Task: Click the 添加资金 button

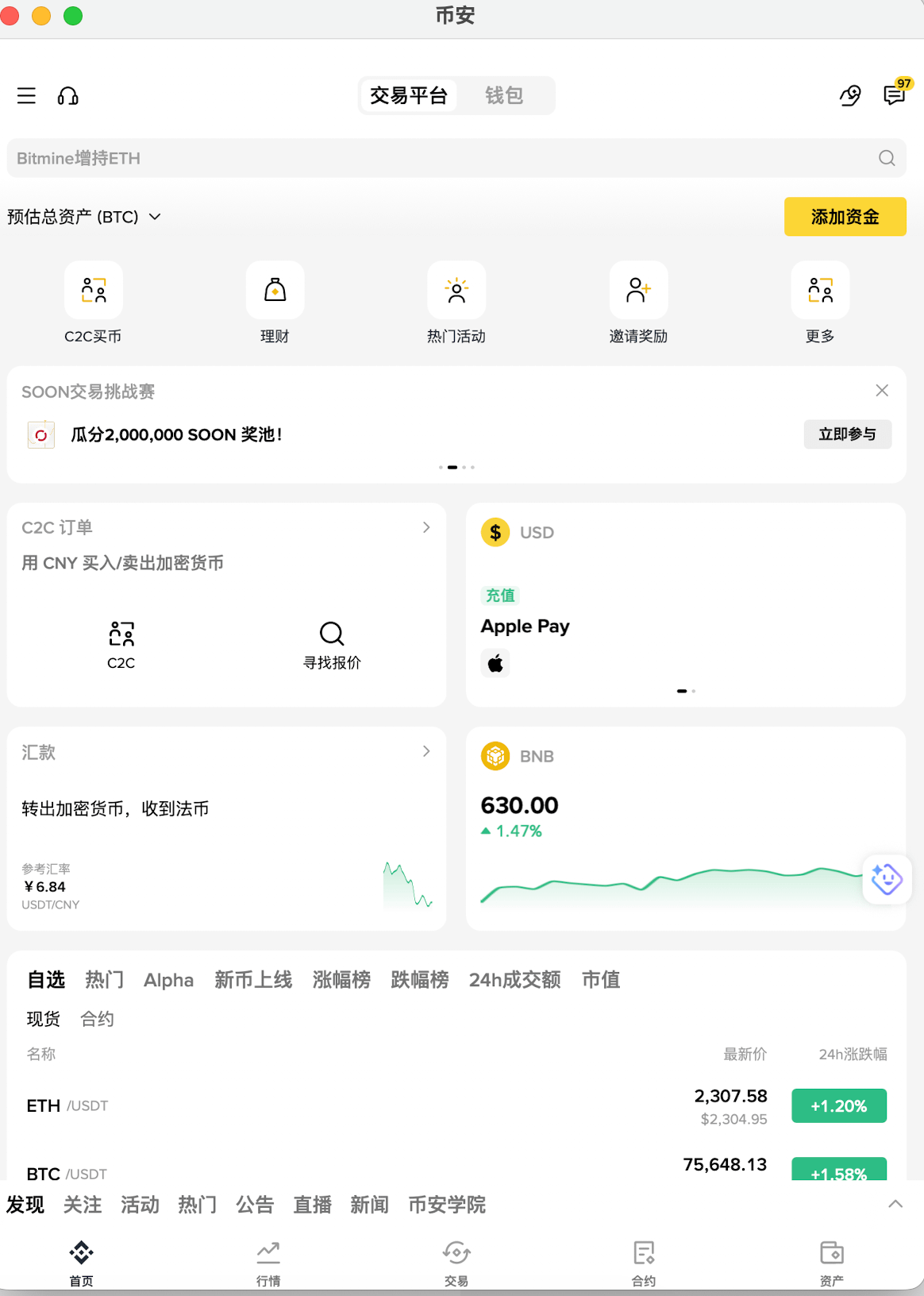Action: (x=845, y=216)
